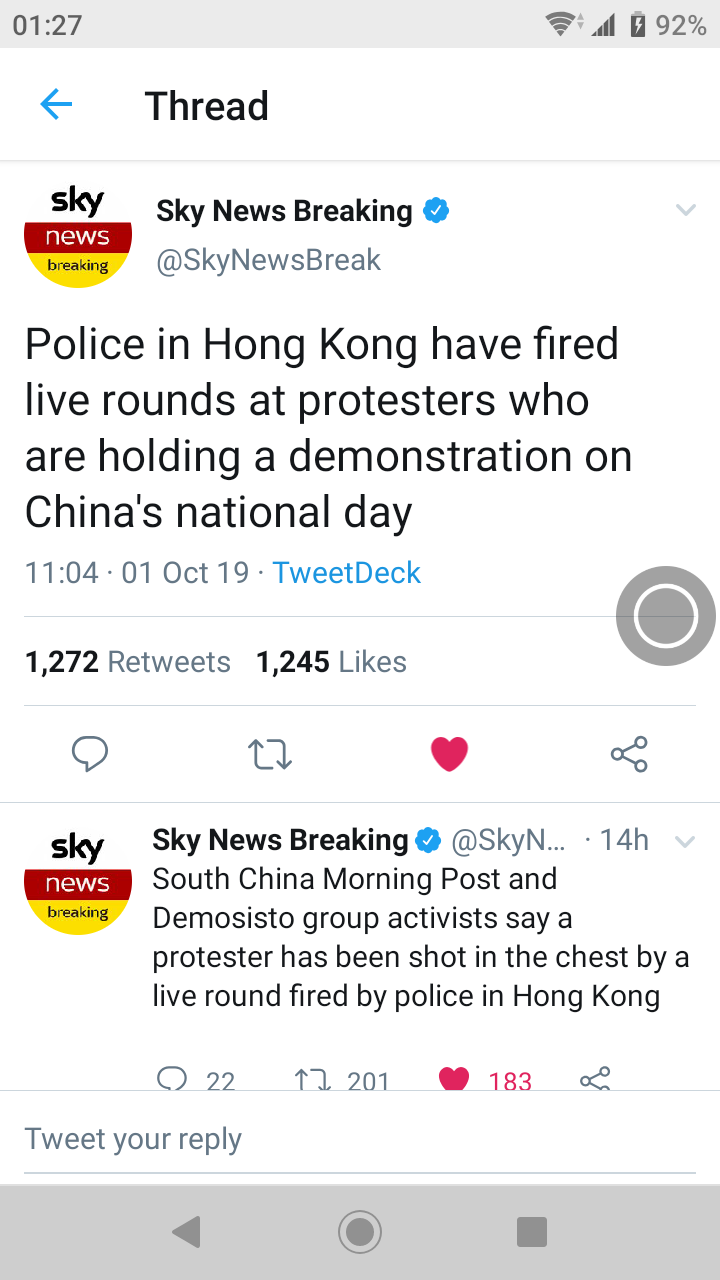Unlike the Hong Kong live rounds tweet

click(449, 754)
